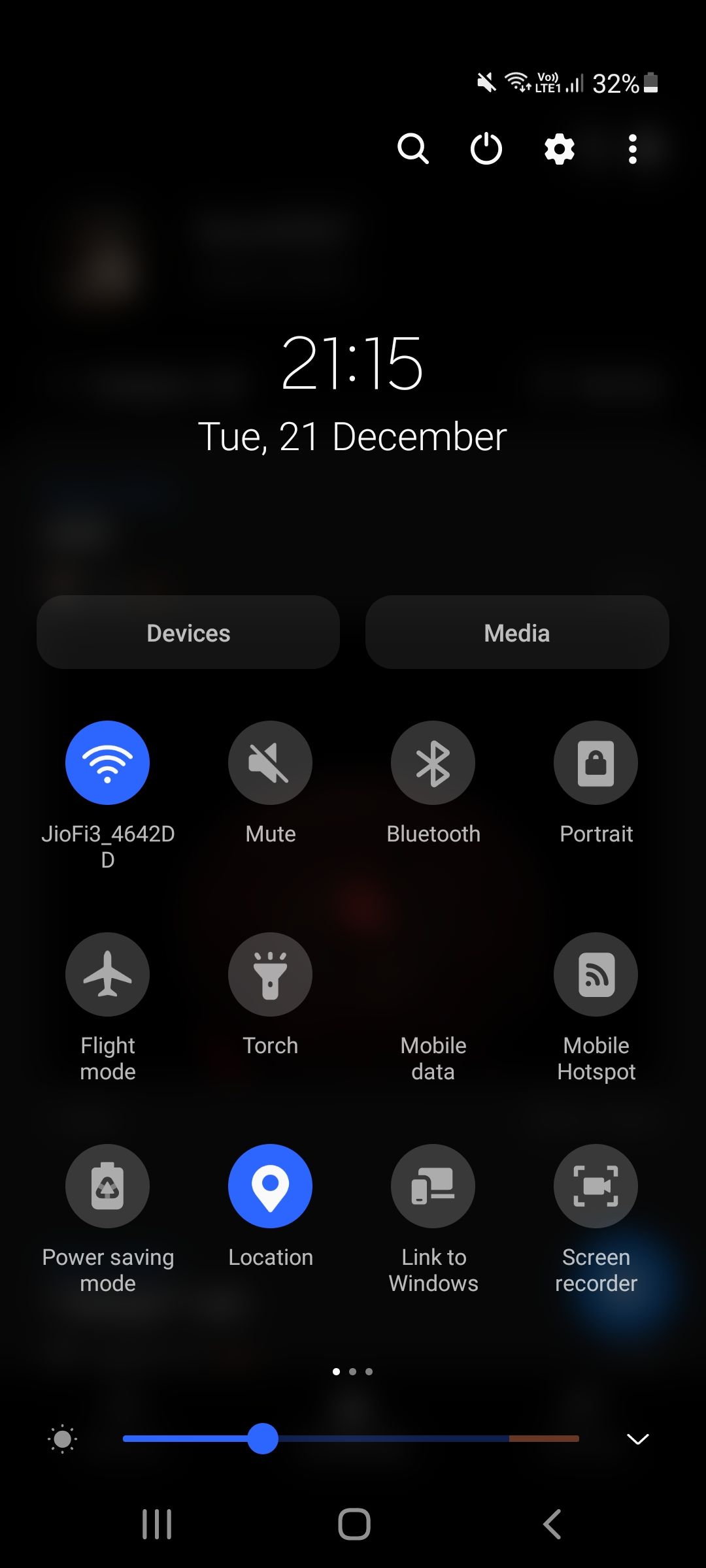Expand brightness options chevron
Screen dimensions: 706x1568
(x=637, y=1439)
